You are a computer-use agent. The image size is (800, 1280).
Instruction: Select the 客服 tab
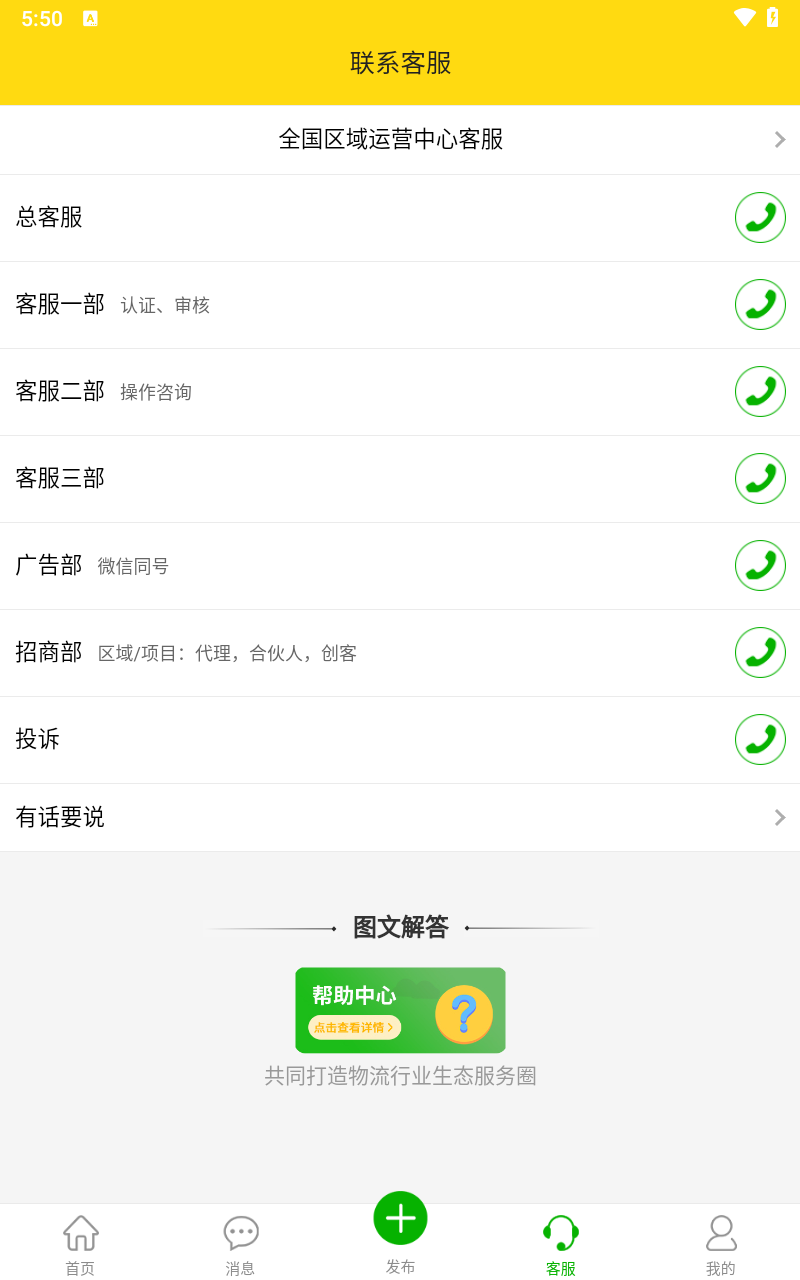point(560,1245)
